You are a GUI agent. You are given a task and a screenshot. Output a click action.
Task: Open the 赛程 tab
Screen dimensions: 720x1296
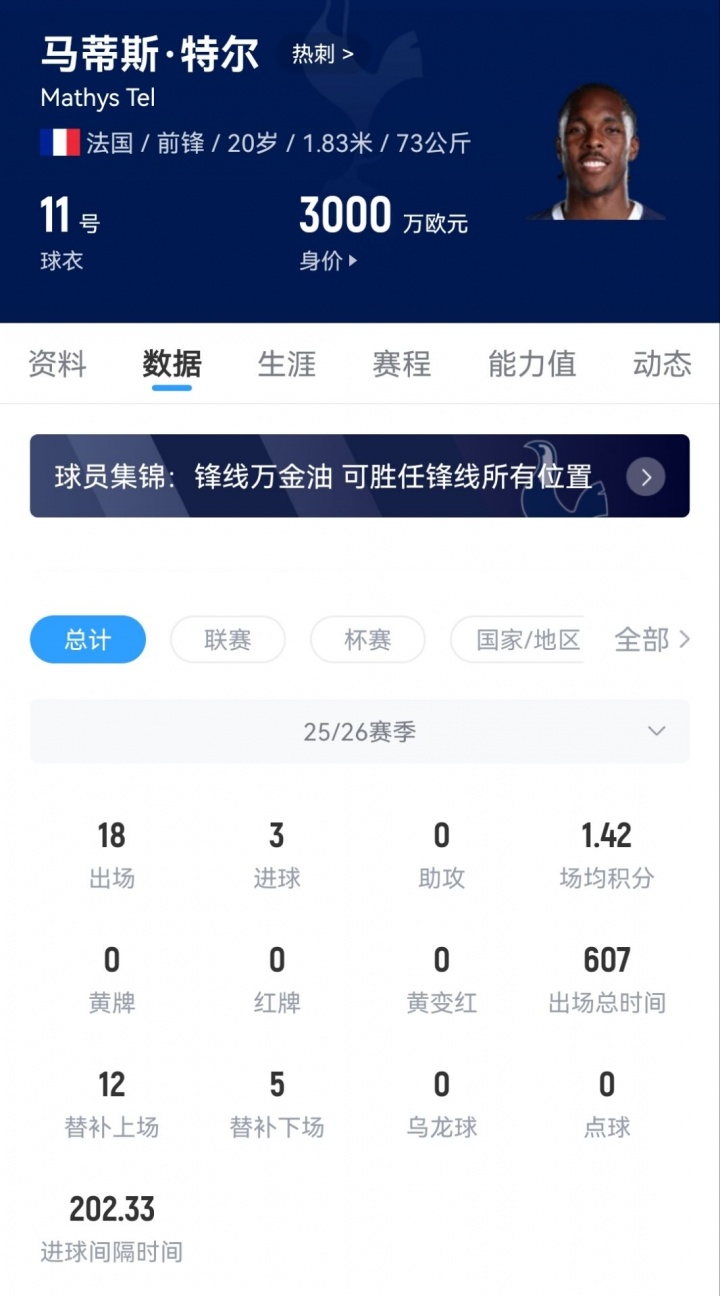point(402,364)
